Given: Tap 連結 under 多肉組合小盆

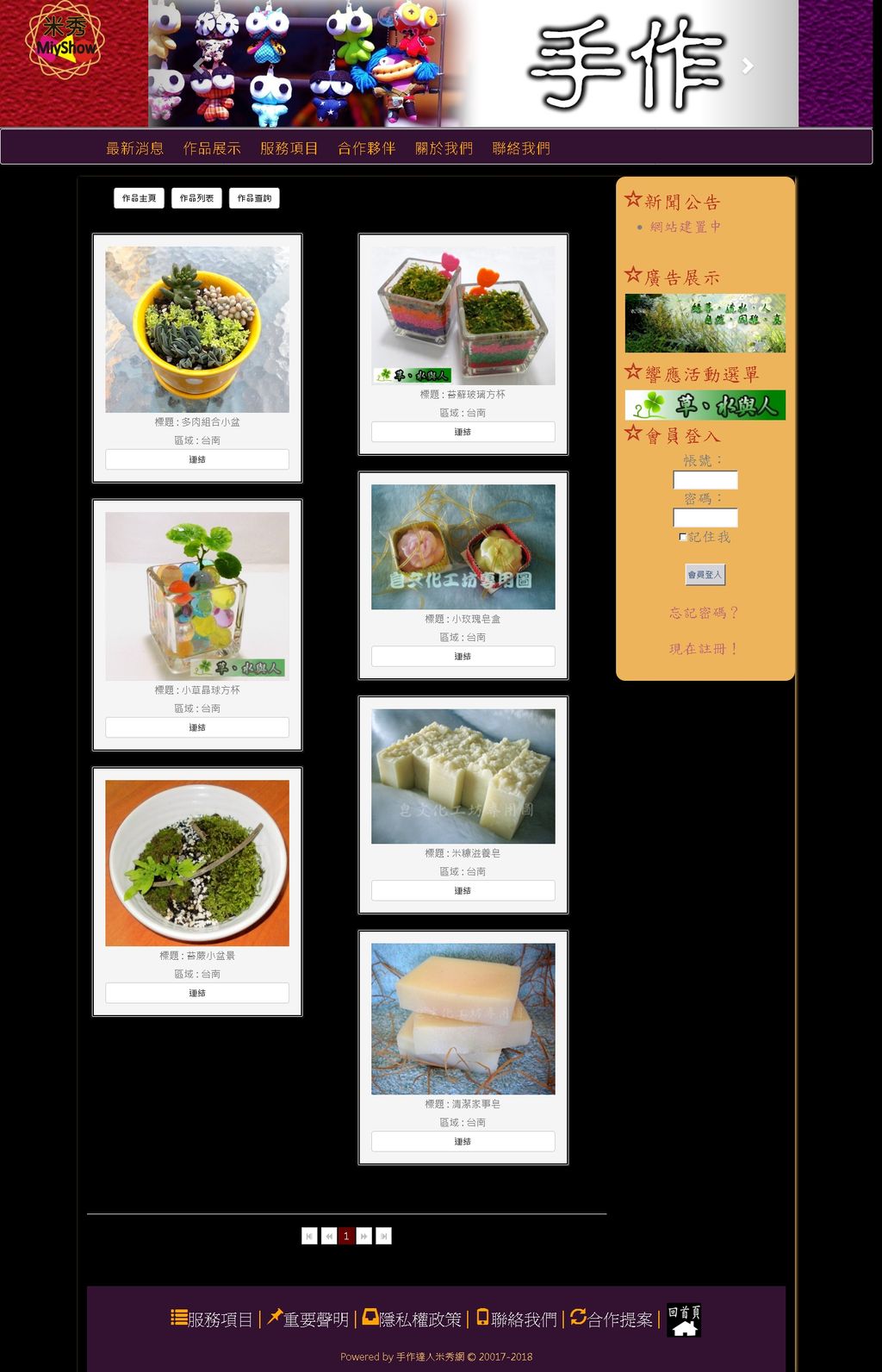Looking at the screenshot, I should [197, 459].
